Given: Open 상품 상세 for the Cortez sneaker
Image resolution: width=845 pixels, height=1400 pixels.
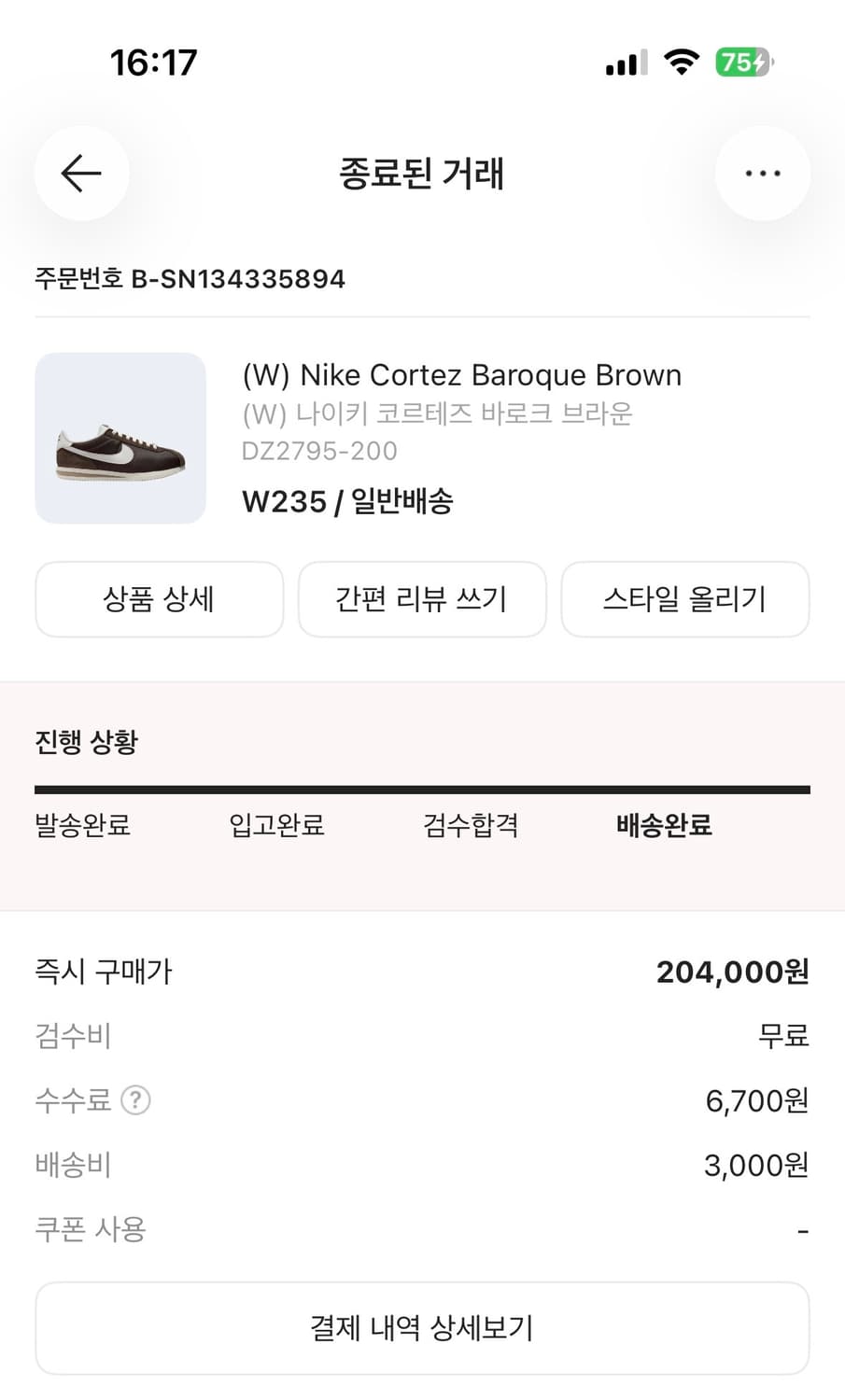Looking at the screenshot, I should tap(159, 600).
